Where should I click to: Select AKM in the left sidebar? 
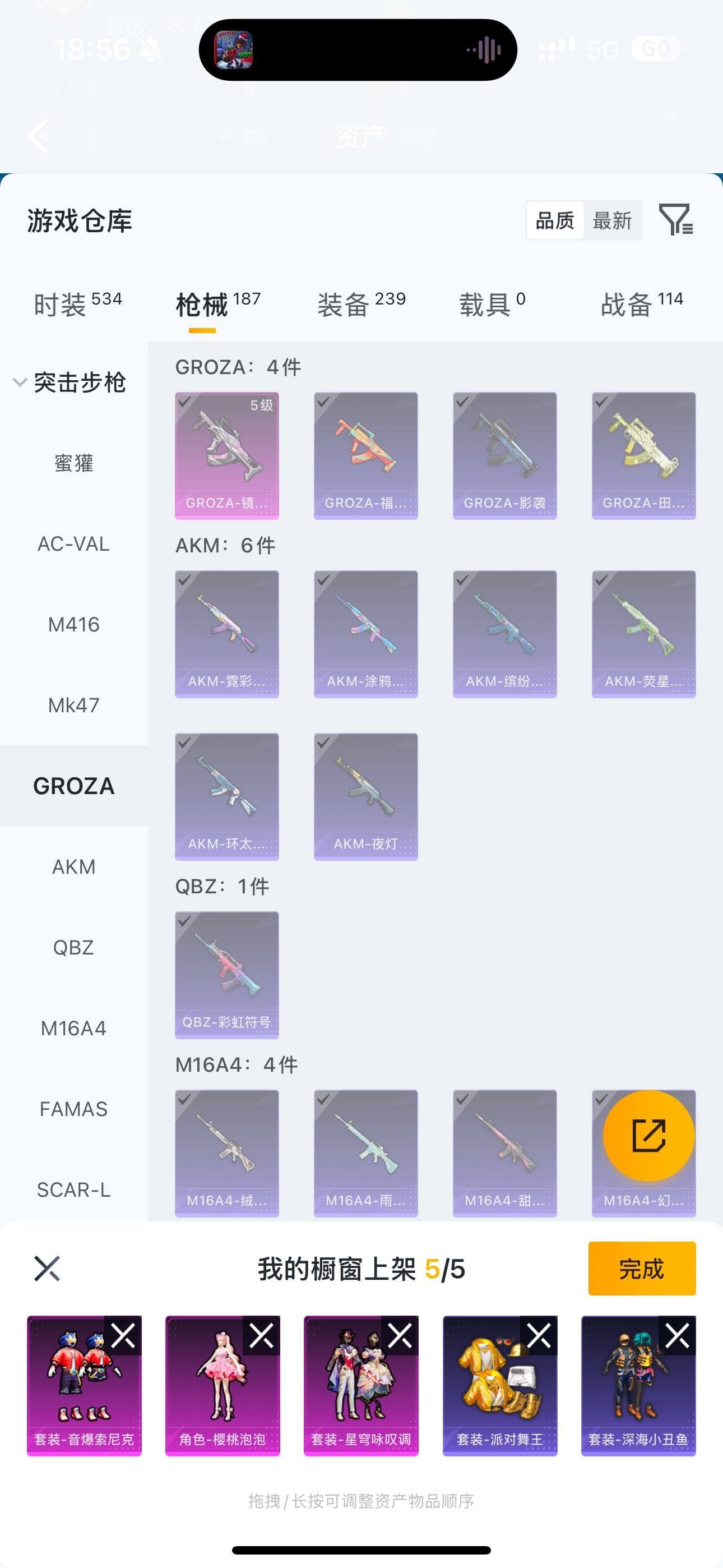74,866
